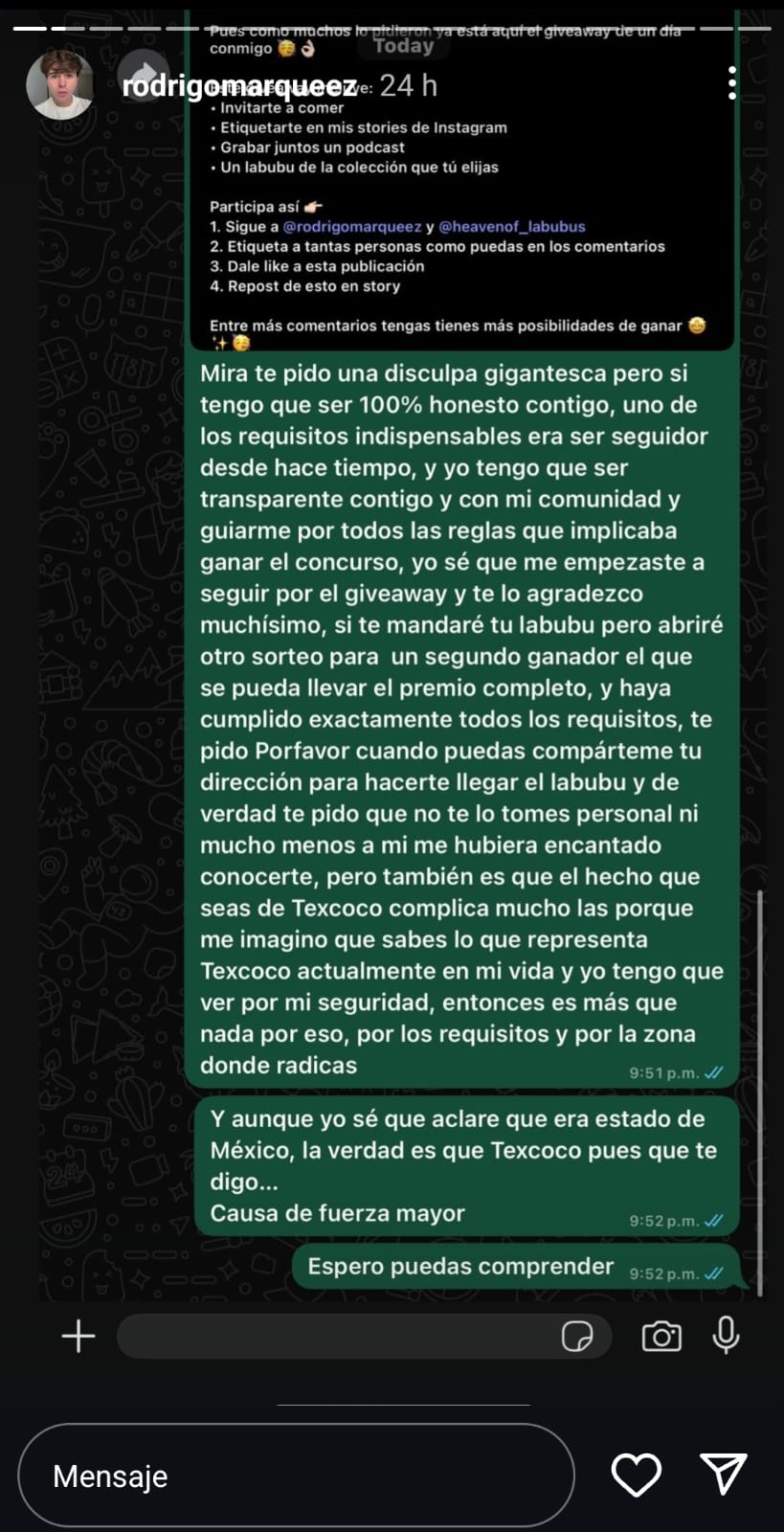This screenshot has height=1532, width=784.
Task: Type a reply in the Mensaje field
Action: (x=296, y=1476)
